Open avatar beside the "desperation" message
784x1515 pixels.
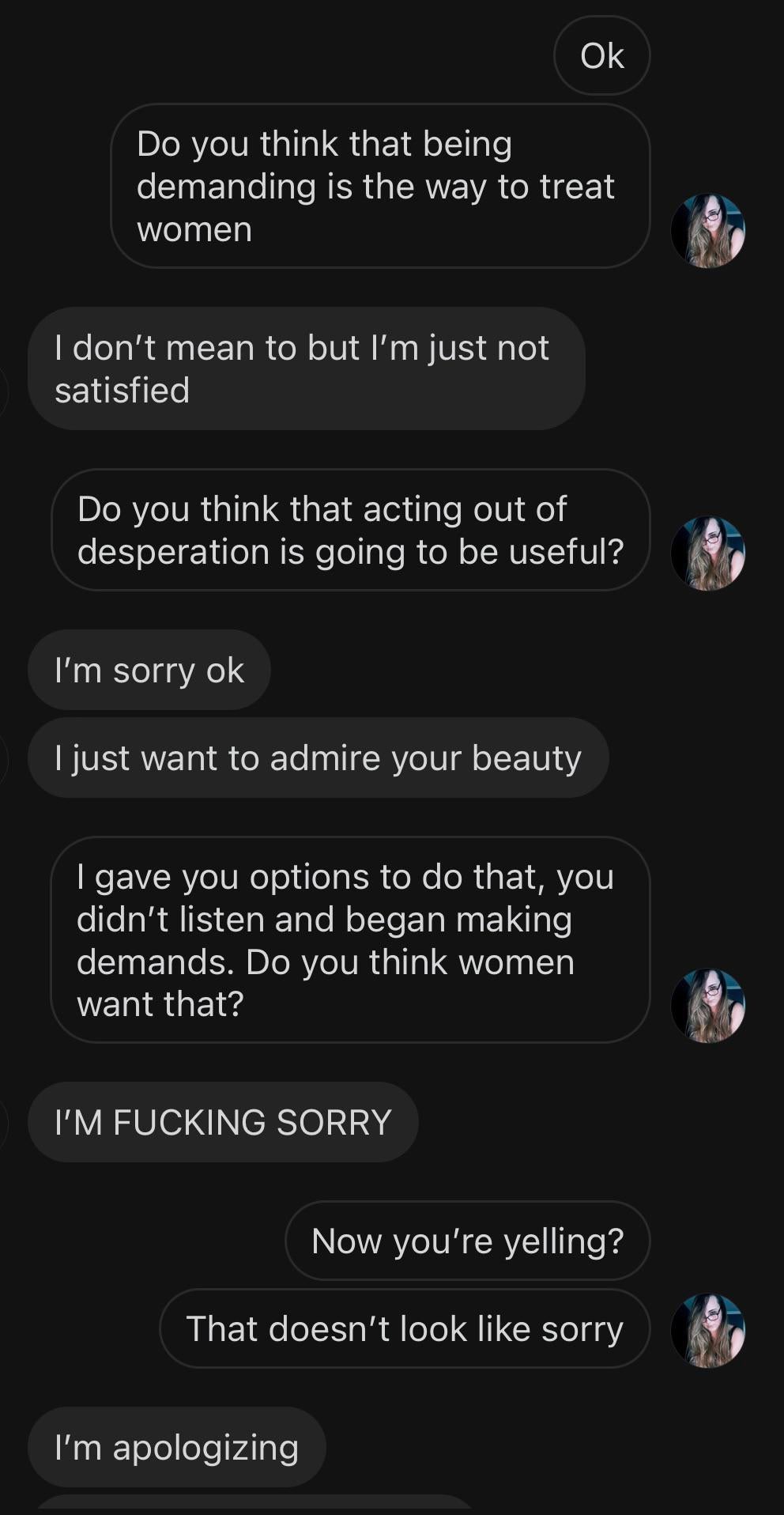point(707,553)
